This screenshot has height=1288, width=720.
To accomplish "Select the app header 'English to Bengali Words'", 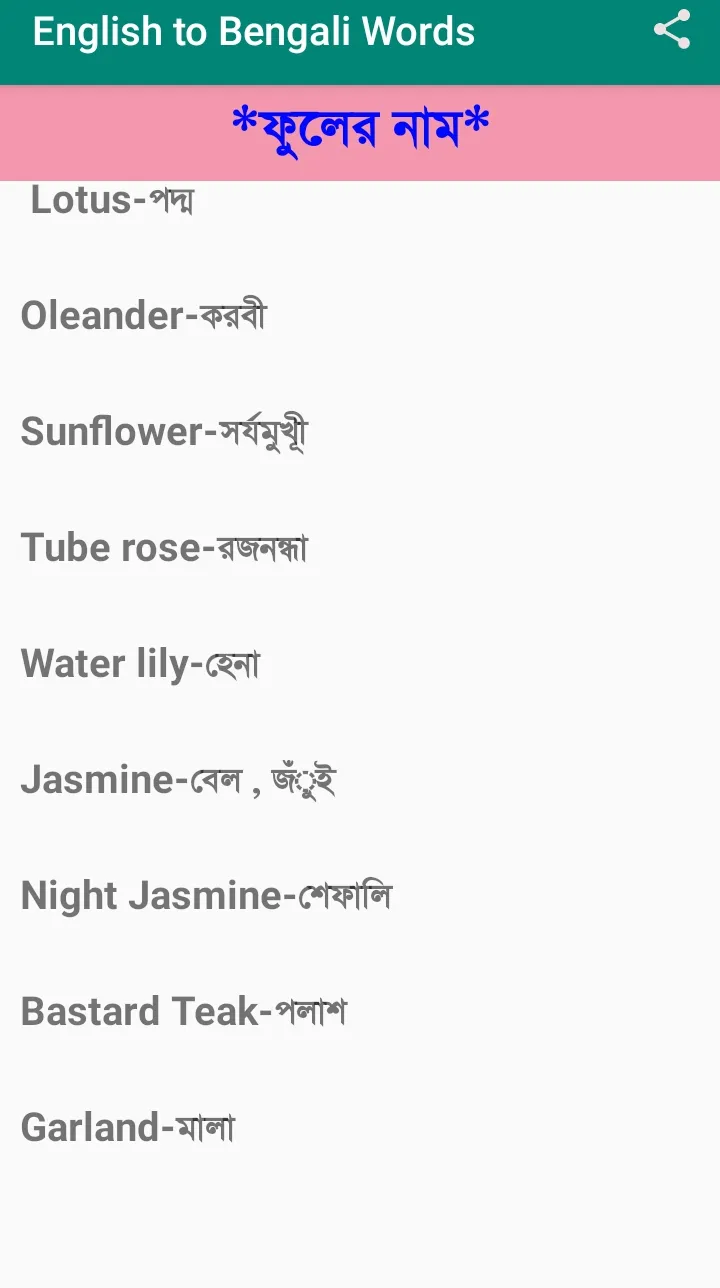I will click(253, 31).
